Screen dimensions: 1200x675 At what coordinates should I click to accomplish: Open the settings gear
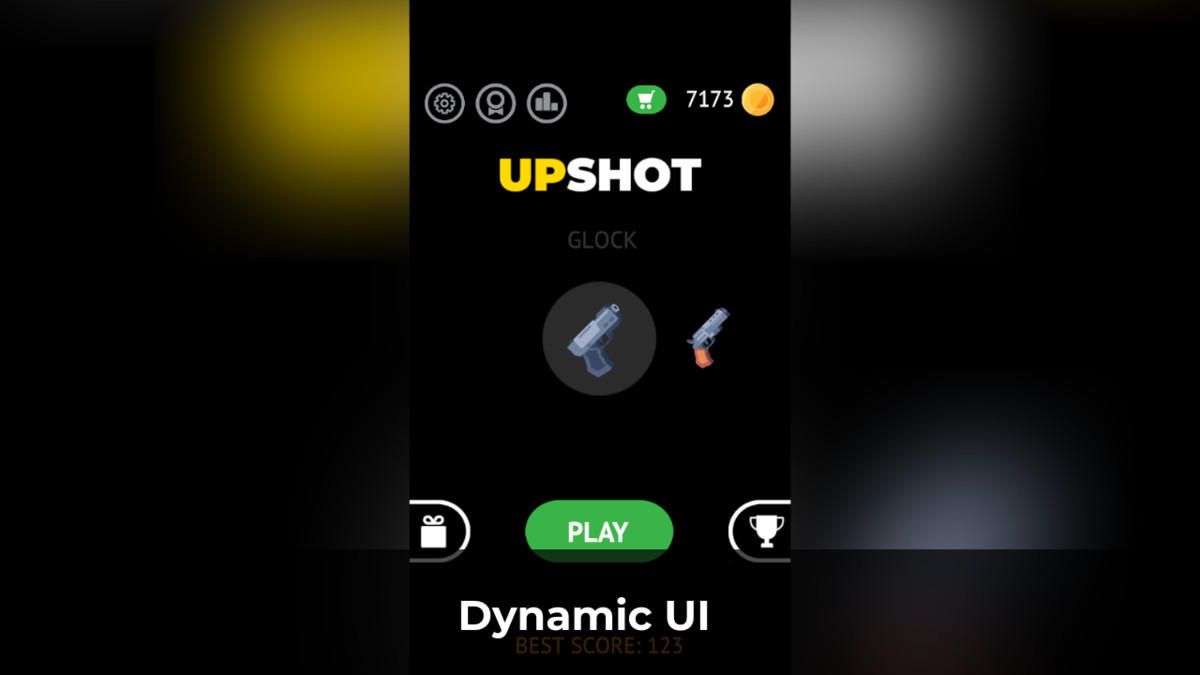click(x=445, y=103)
